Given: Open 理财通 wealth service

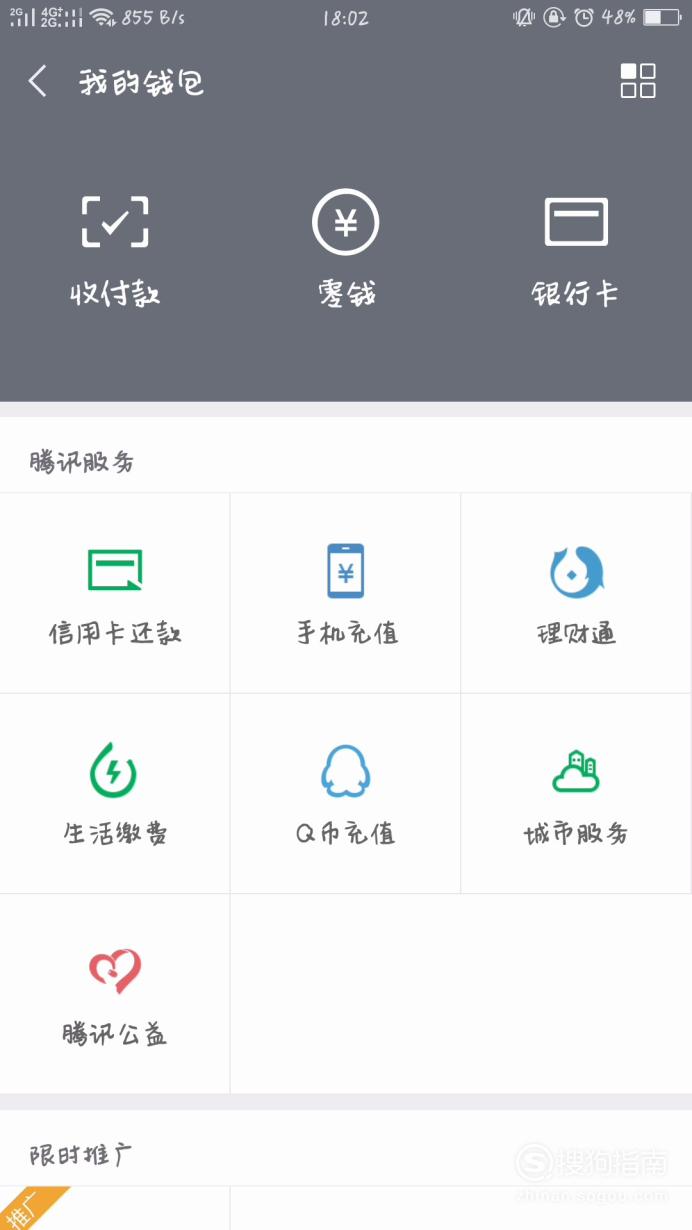Looking at the screenshot, I should (x=576, y=593).
